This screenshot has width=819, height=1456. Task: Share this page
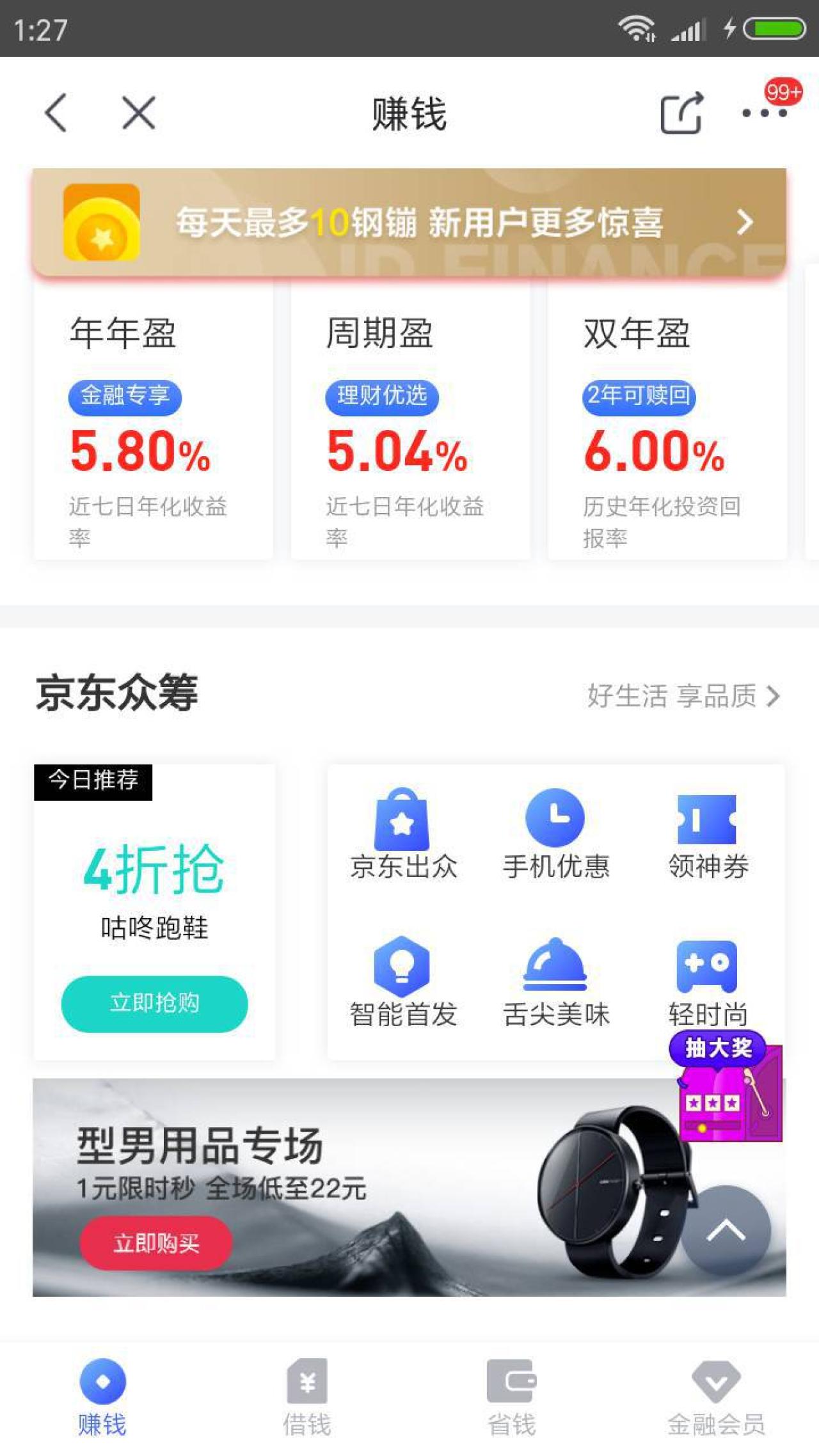681,113
